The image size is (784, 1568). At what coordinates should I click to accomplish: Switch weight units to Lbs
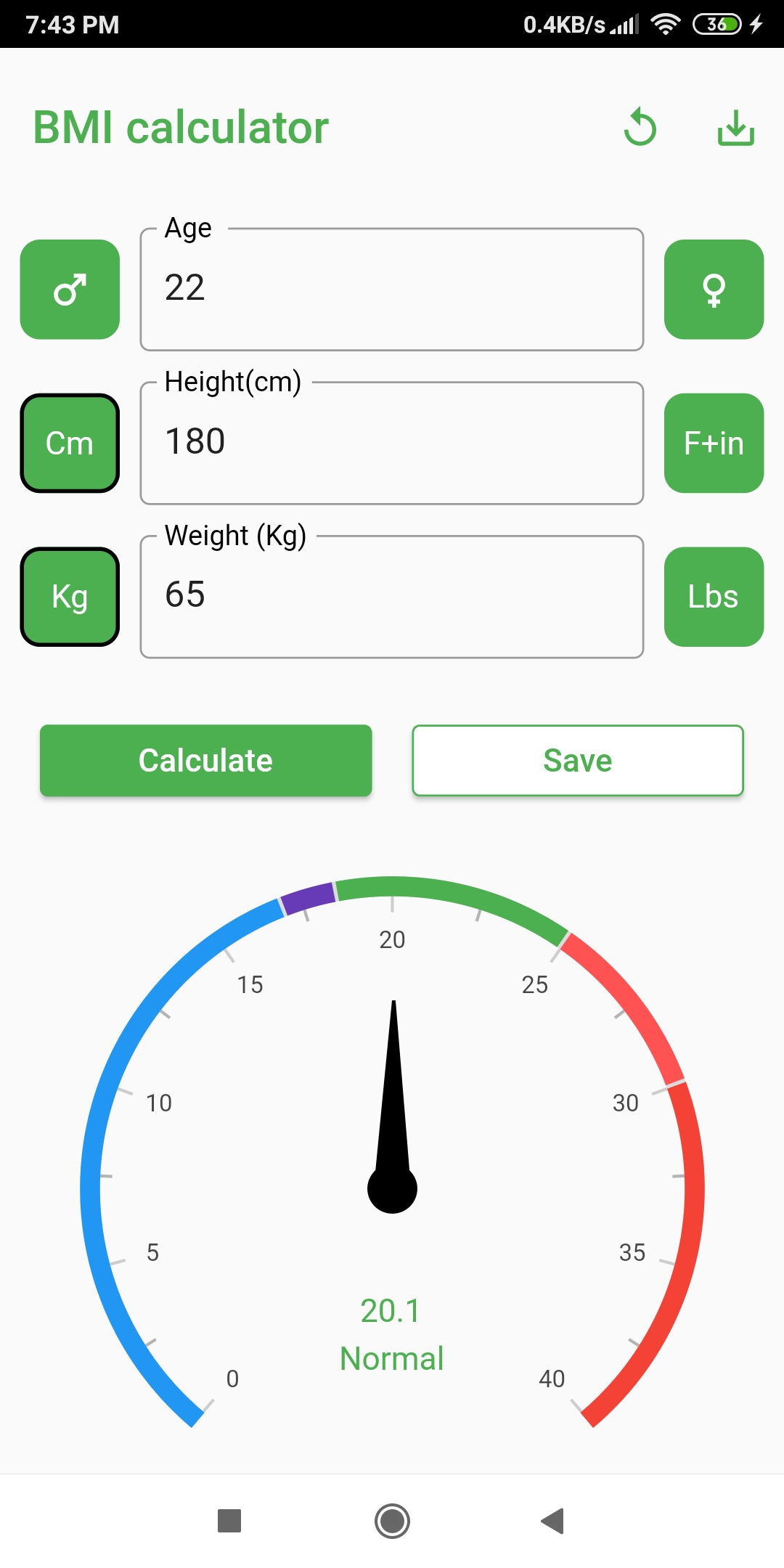714,596
